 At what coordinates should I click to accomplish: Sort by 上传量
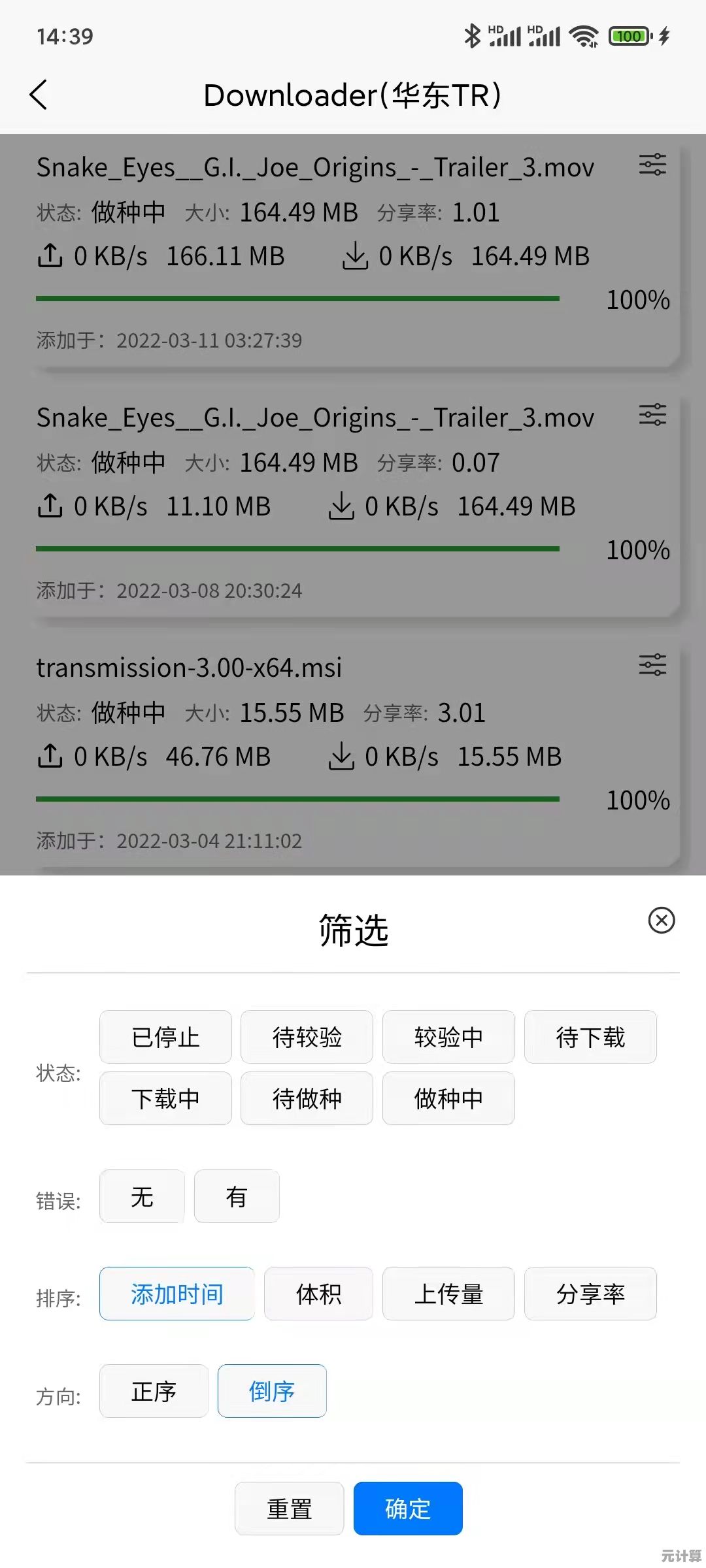point(448,1294)
